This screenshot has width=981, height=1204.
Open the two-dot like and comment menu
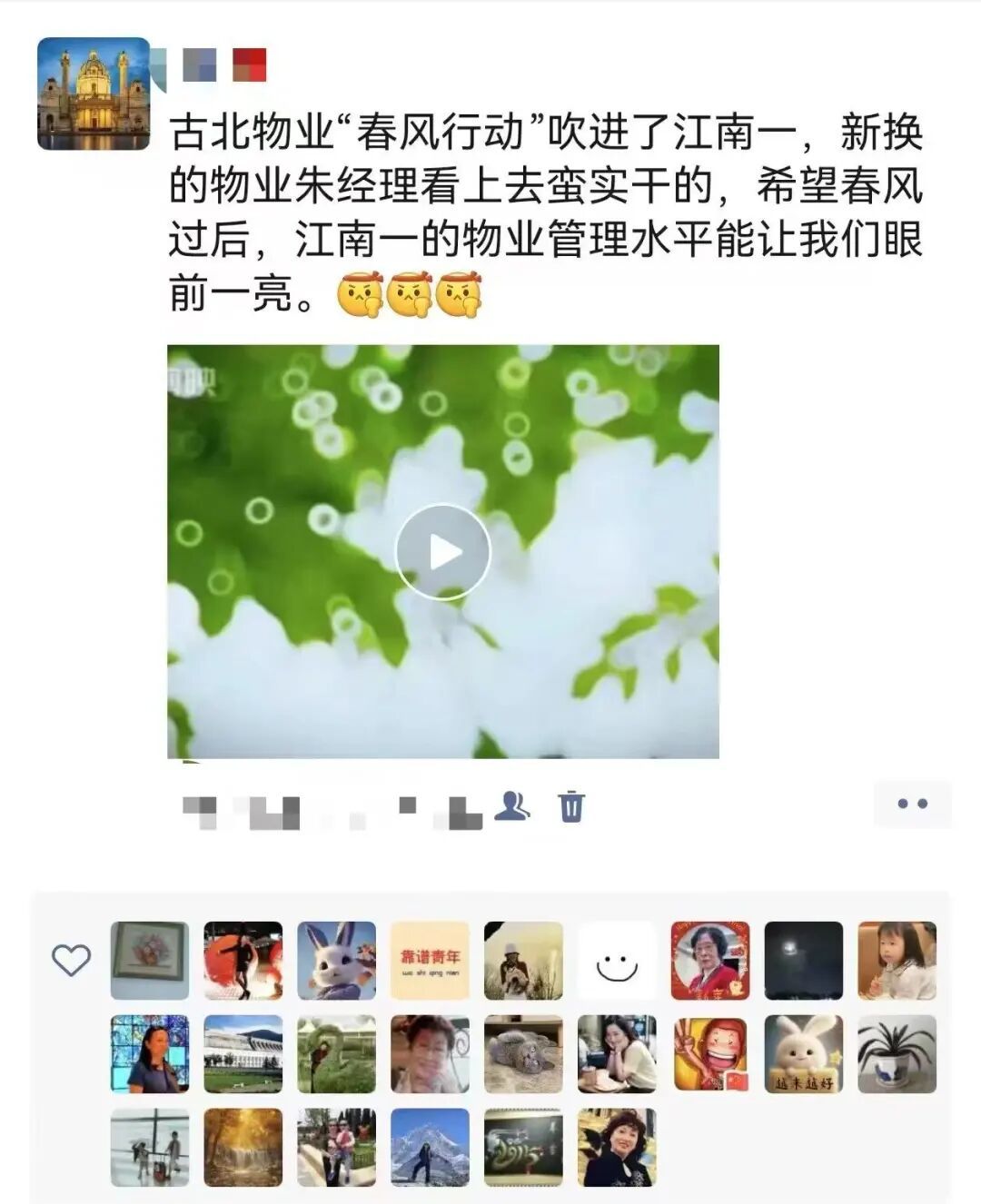[x=912, y=804]
